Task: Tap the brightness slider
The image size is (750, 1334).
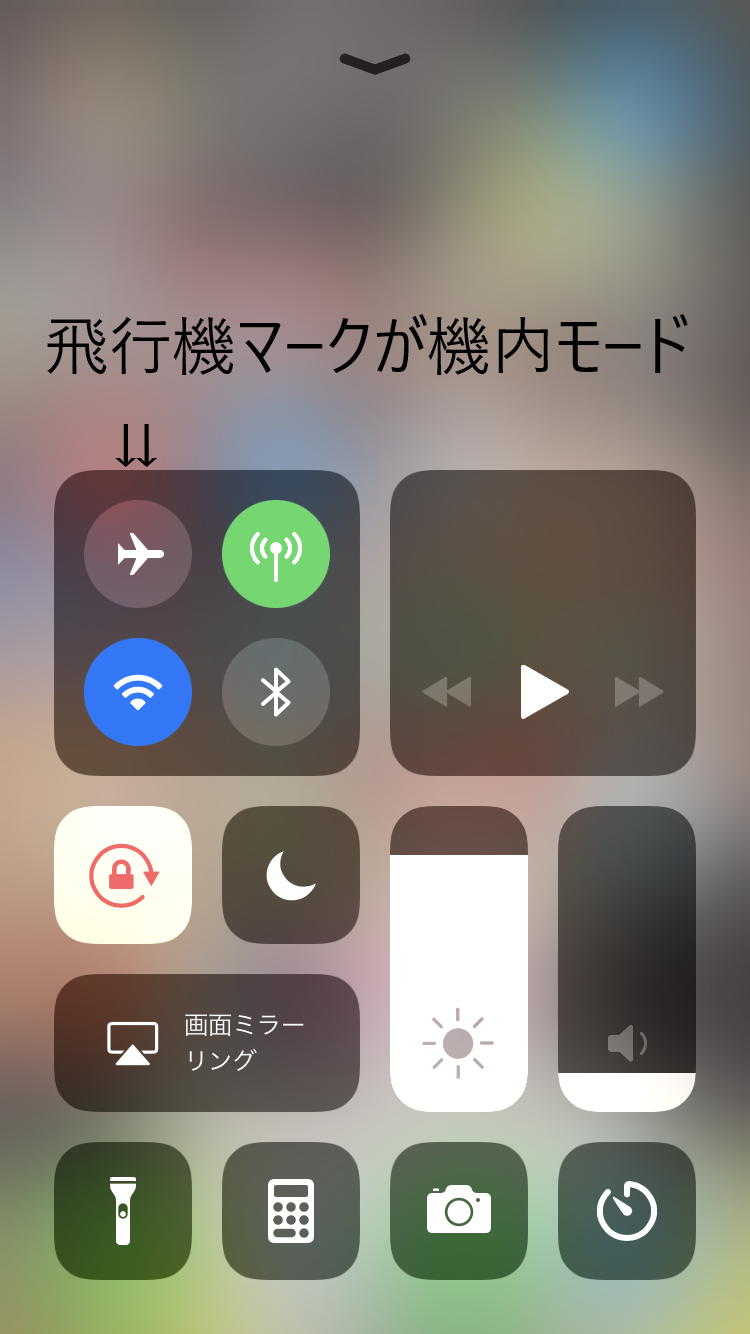Action: point(459,960)
